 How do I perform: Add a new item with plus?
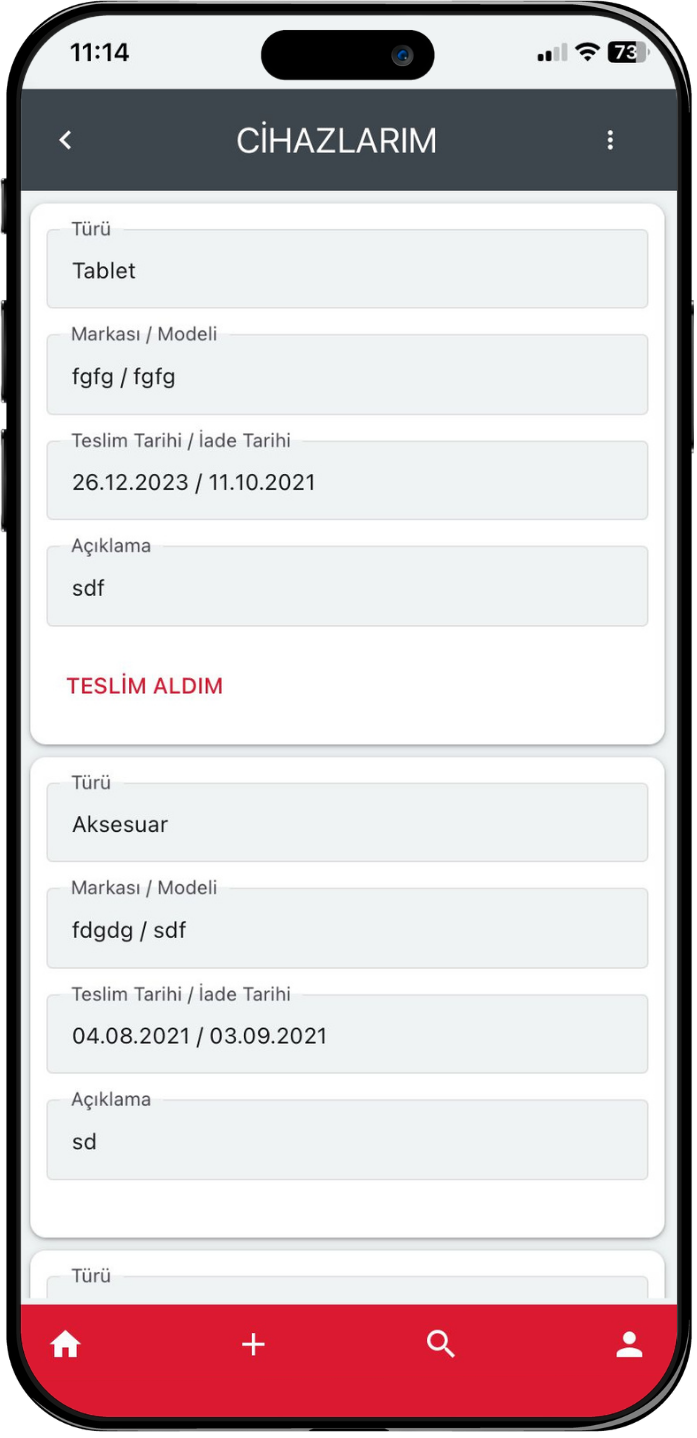[254, 1345]
